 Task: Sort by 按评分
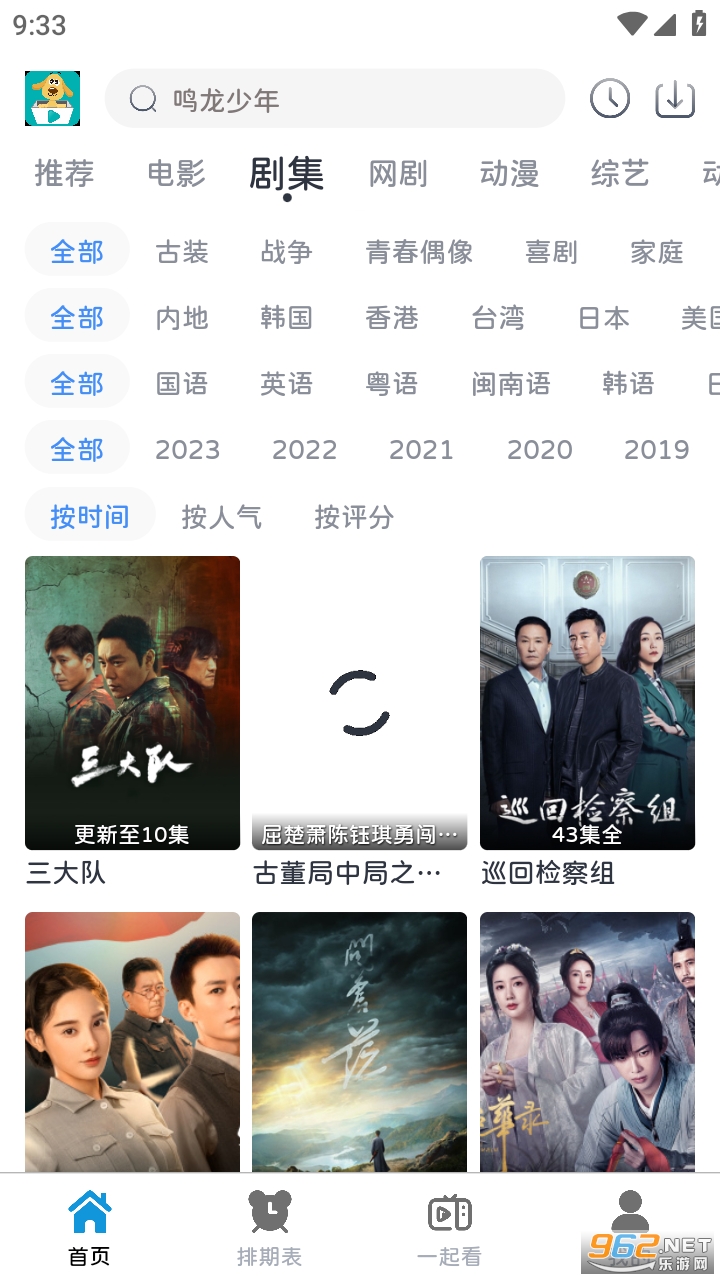[354, 516]
